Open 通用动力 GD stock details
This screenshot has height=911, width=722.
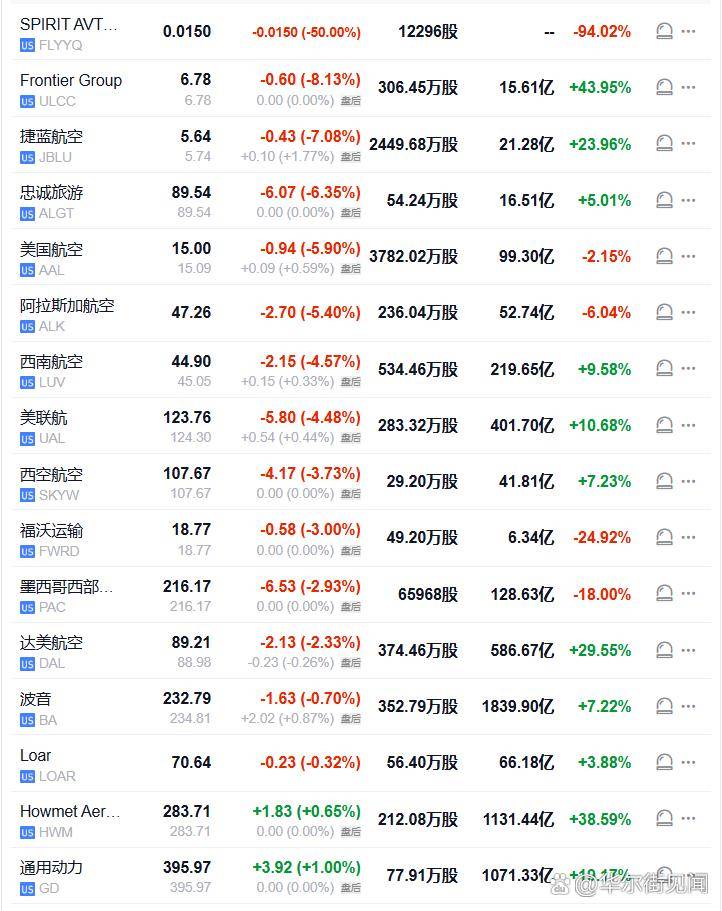pyautogui.click(x=361, y=876)
